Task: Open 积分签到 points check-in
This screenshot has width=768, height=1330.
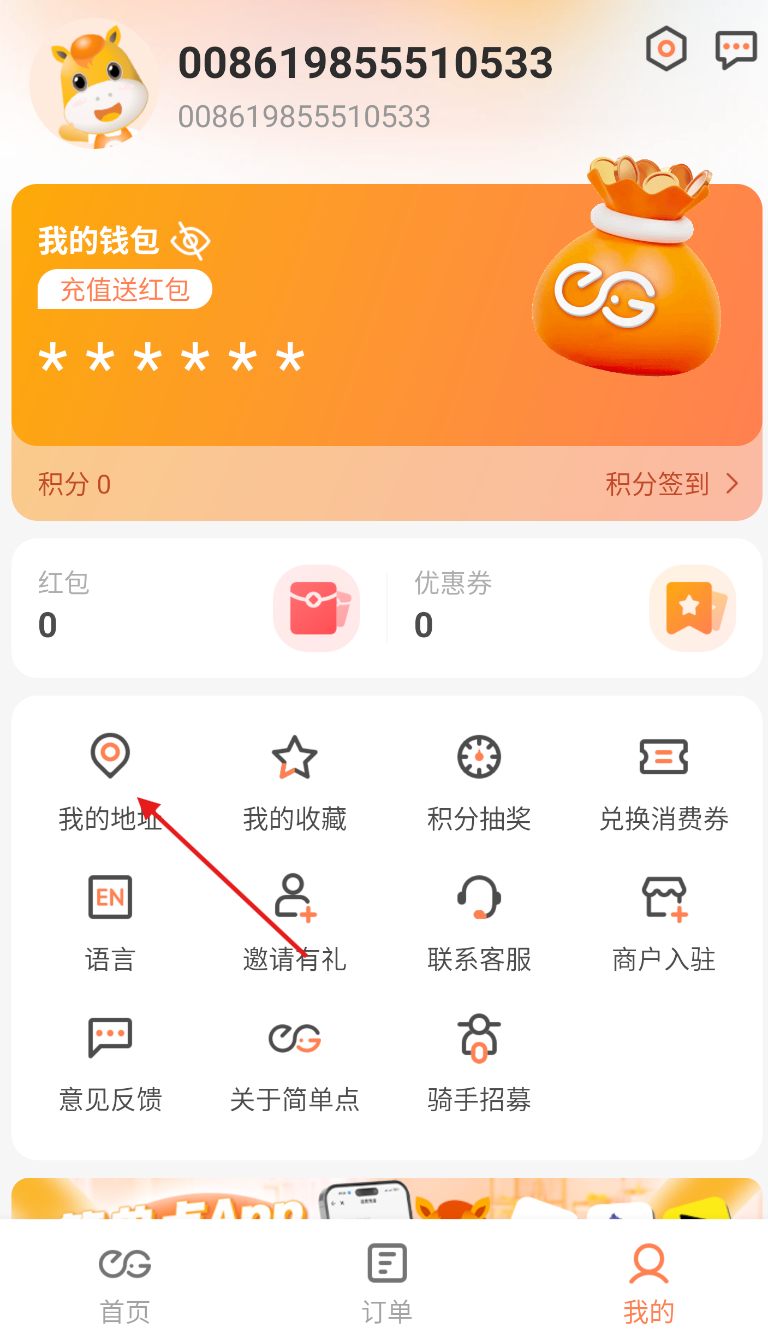Action: [672, 485]
